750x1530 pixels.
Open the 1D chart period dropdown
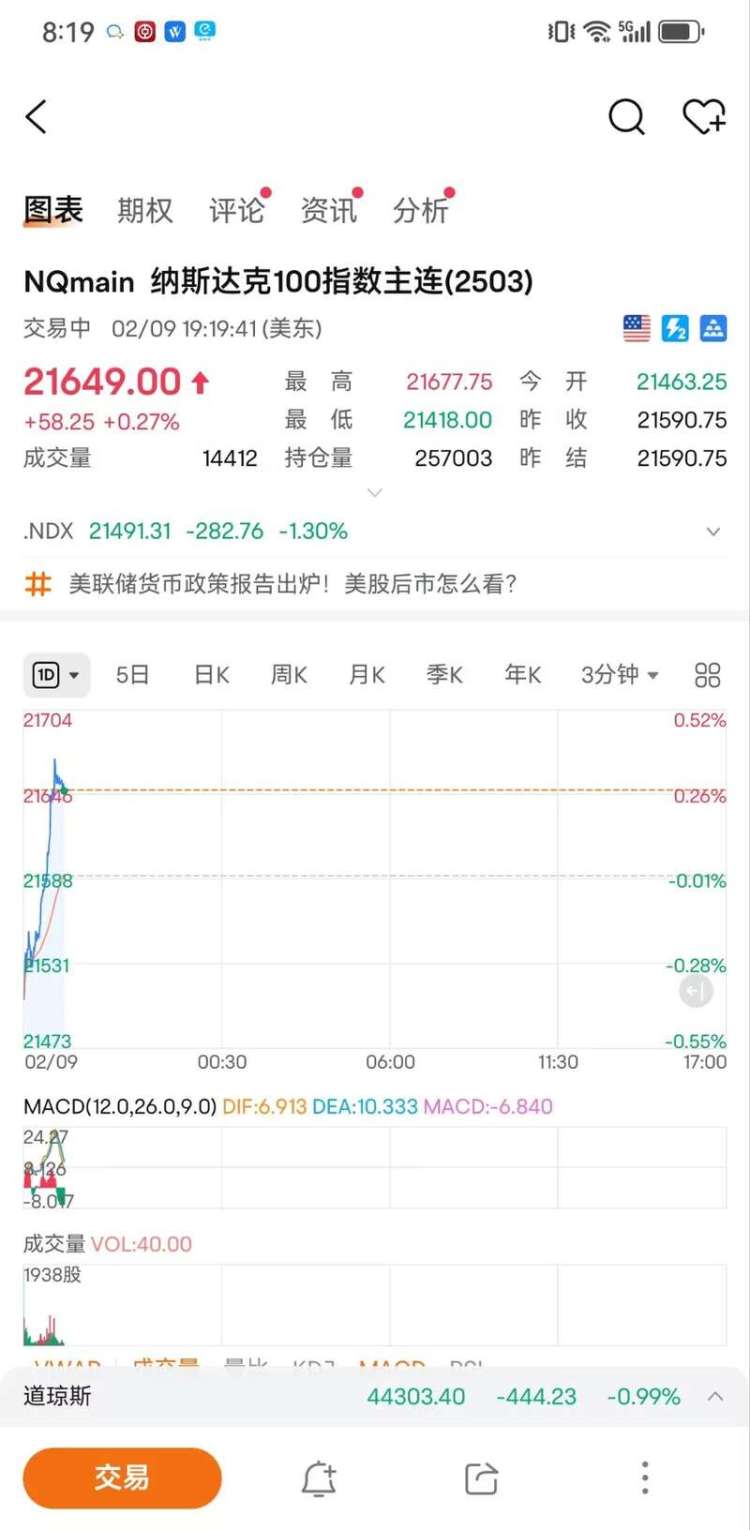(x=57, y=676)
